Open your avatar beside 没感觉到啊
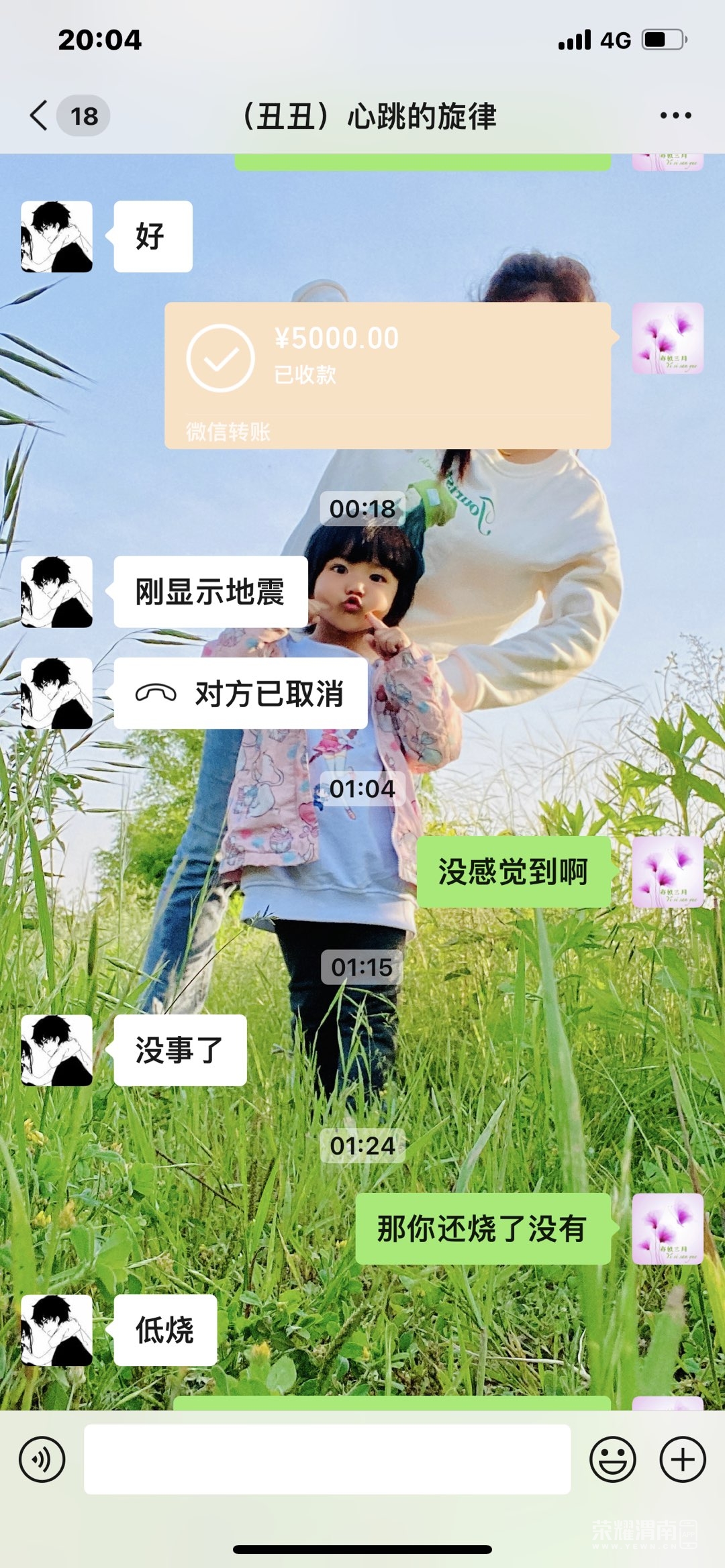This screenshot has height=1568, width=725. pyautogui.click(x=667, y=872)
